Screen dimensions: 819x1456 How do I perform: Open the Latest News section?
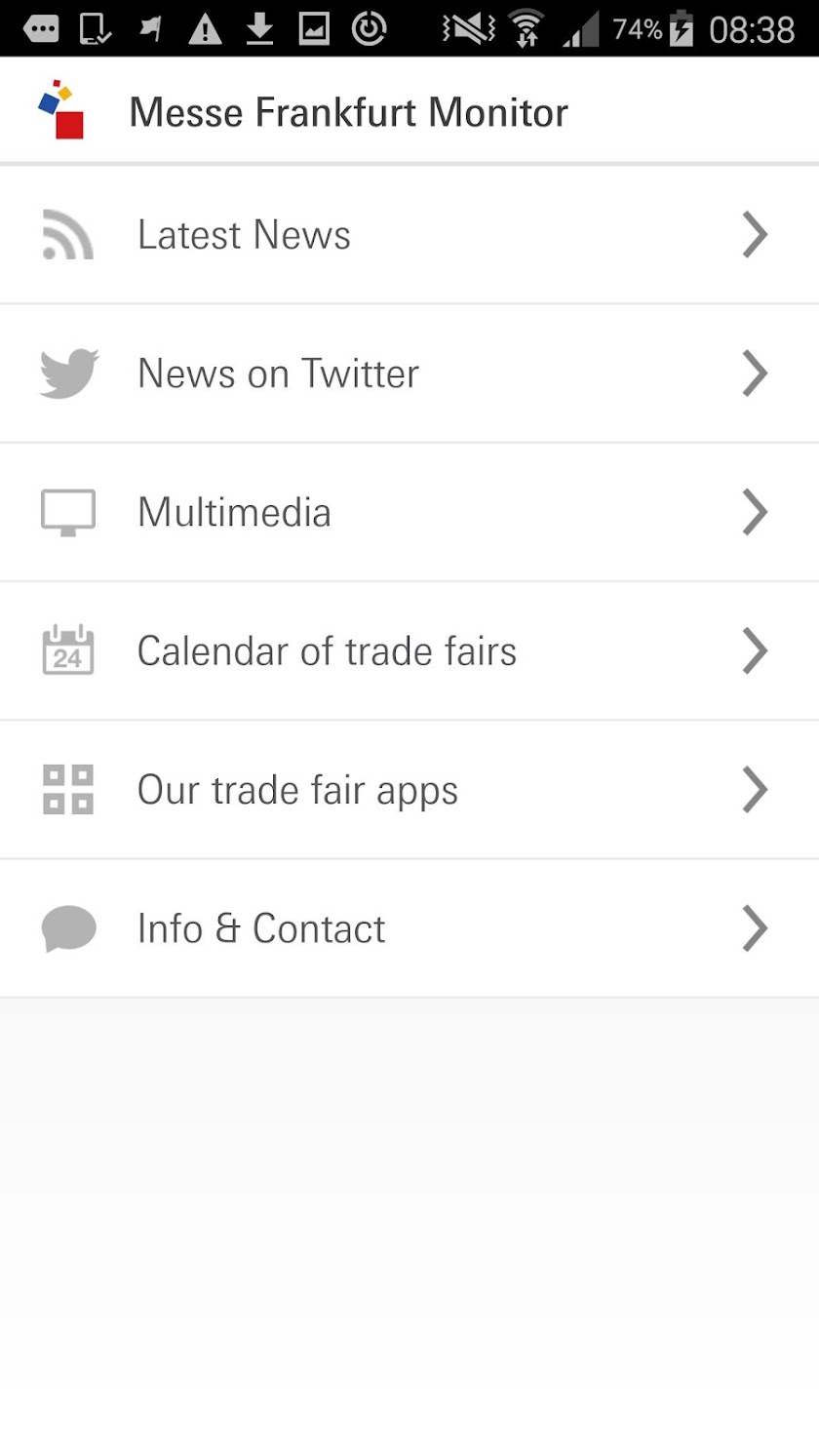coord(409,235)
